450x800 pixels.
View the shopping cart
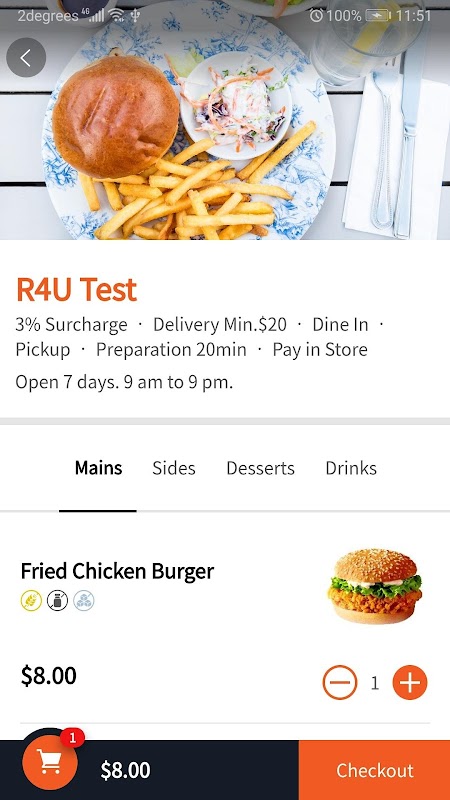tap(50, 763)
